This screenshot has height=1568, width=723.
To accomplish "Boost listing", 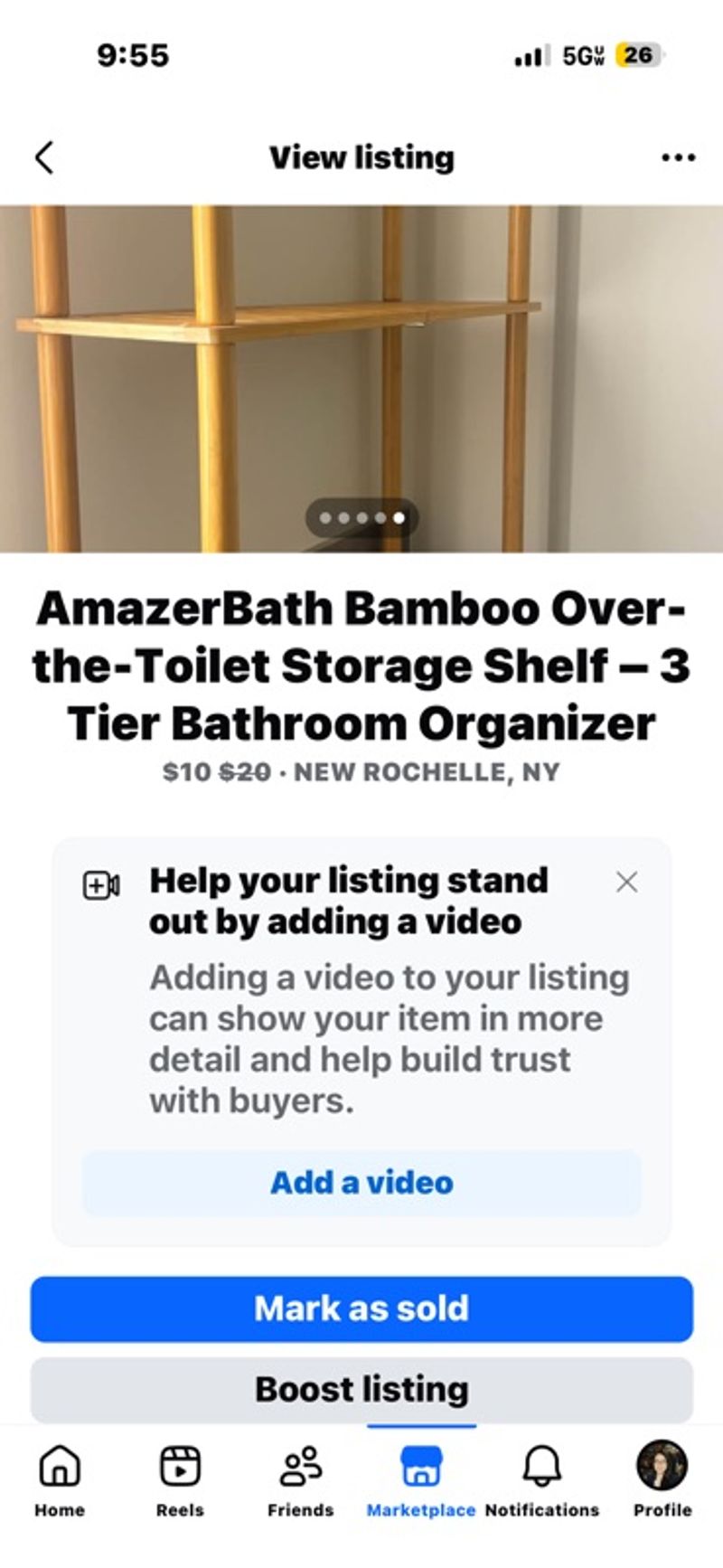I will coord(361,1389).
